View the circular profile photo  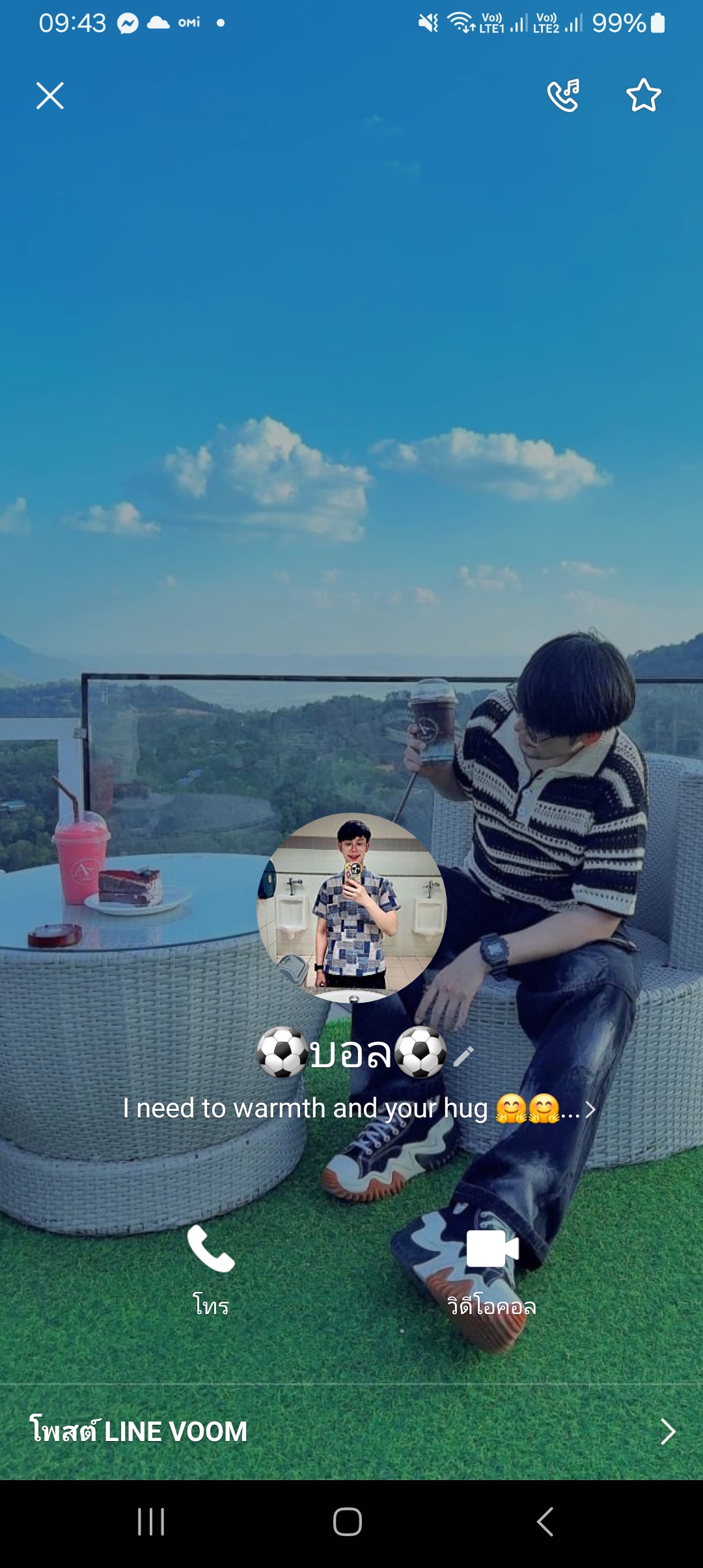tap(351, 908)
